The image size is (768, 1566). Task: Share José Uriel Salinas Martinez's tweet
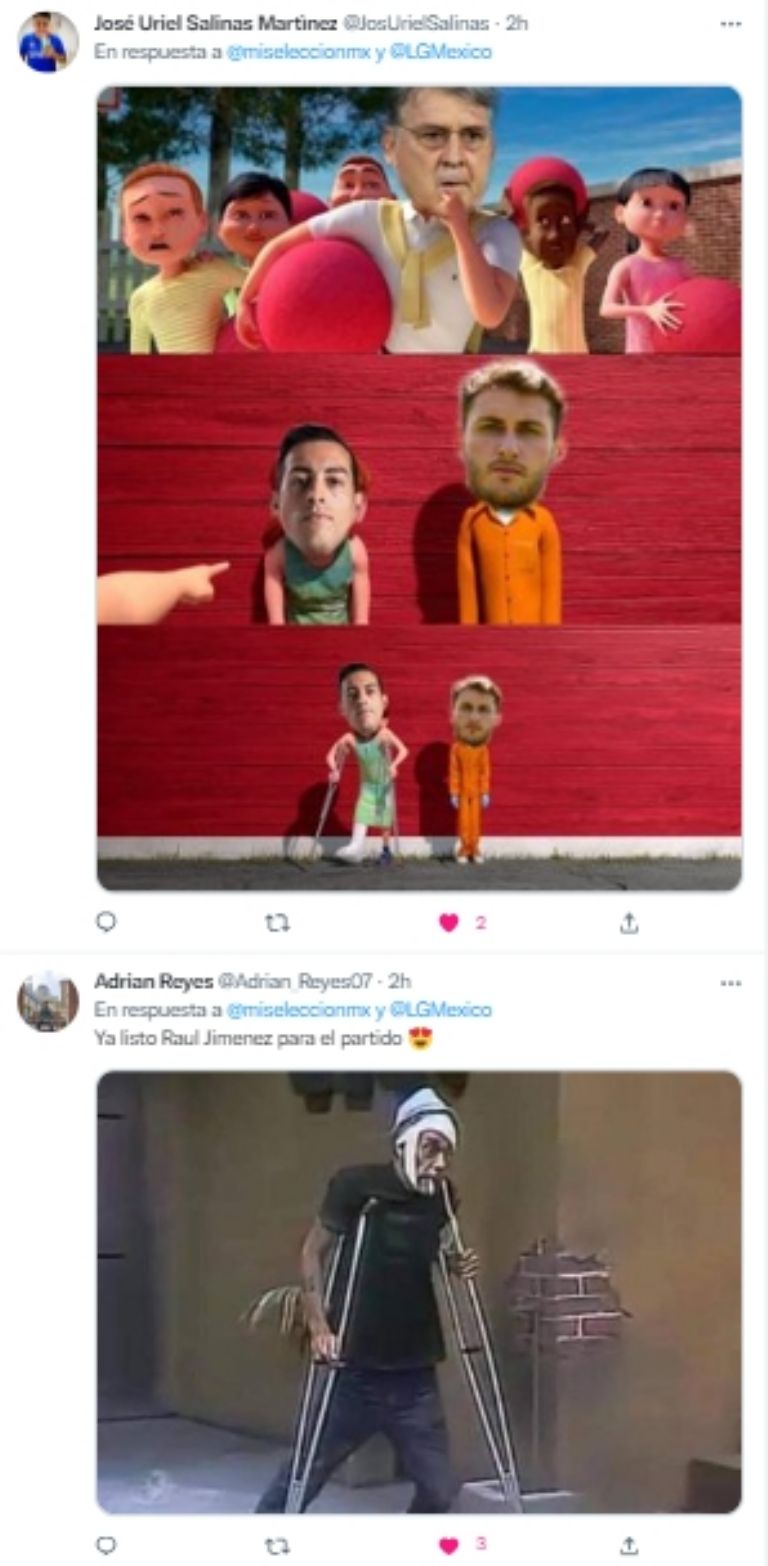click(x=628, y=923)
